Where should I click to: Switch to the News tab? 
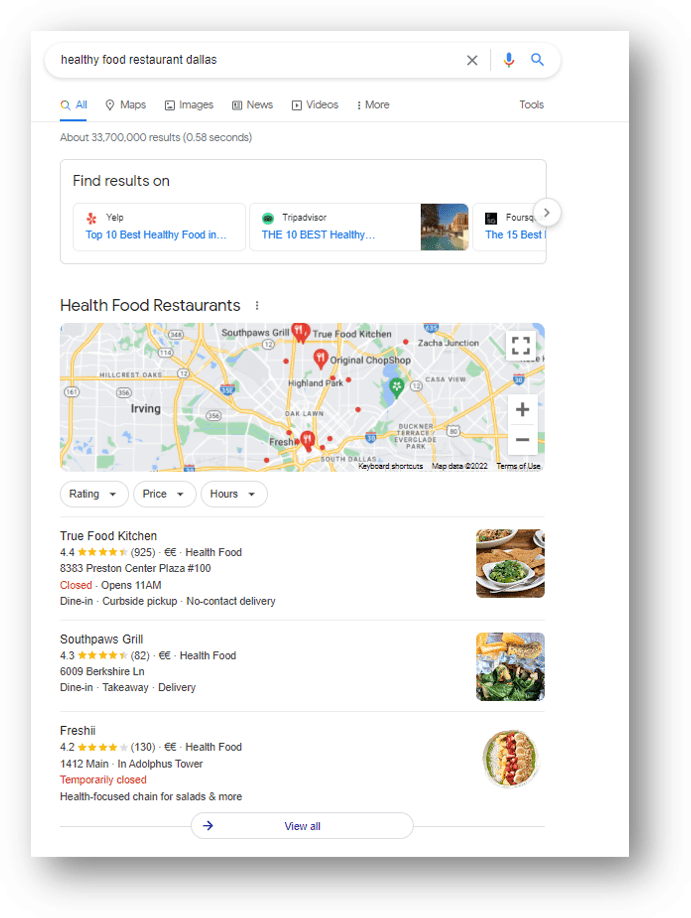pos(252,105)
